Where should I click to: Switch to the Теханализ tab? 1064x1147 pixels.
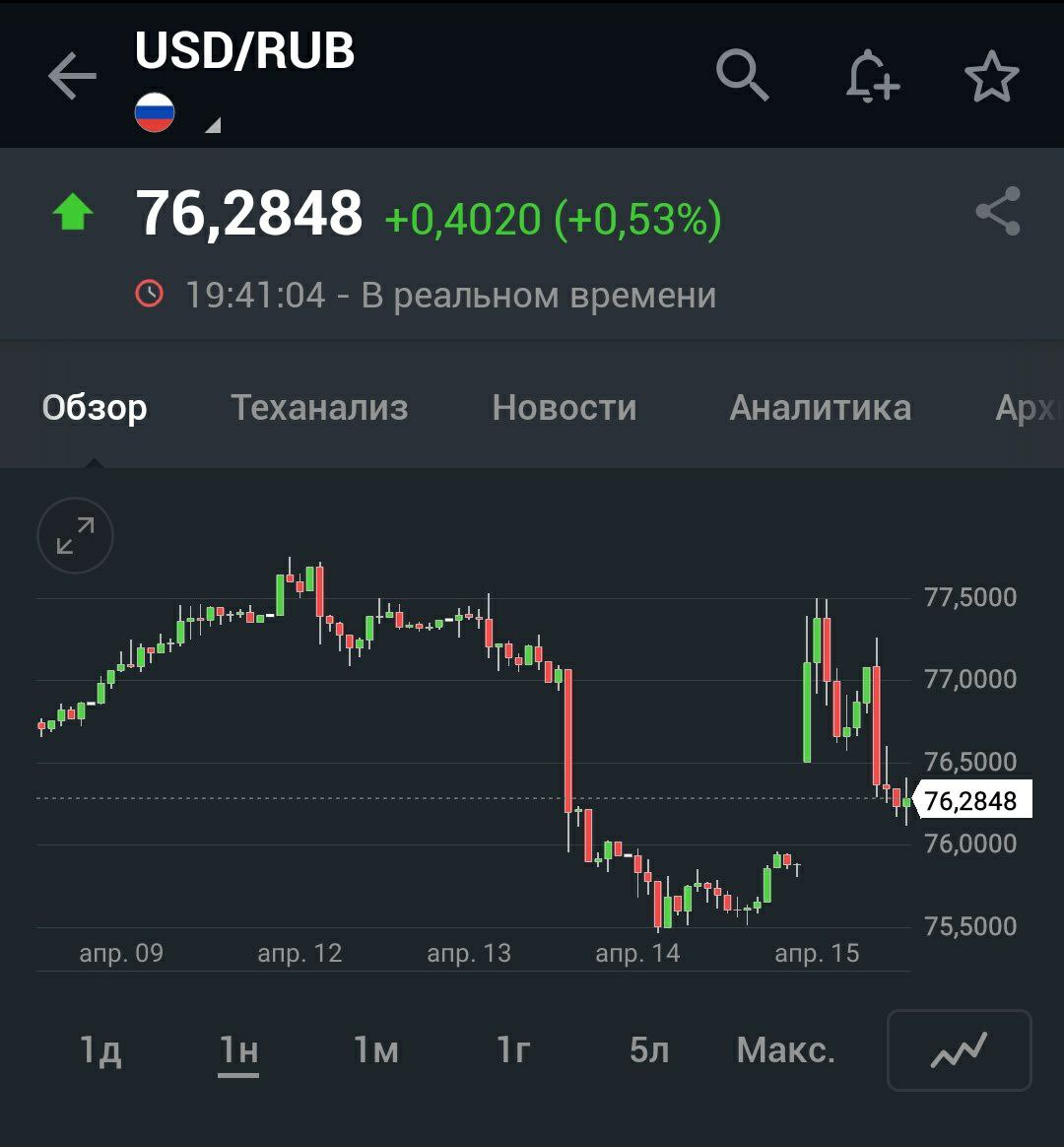pyautogui.click(x=319, y=407)
